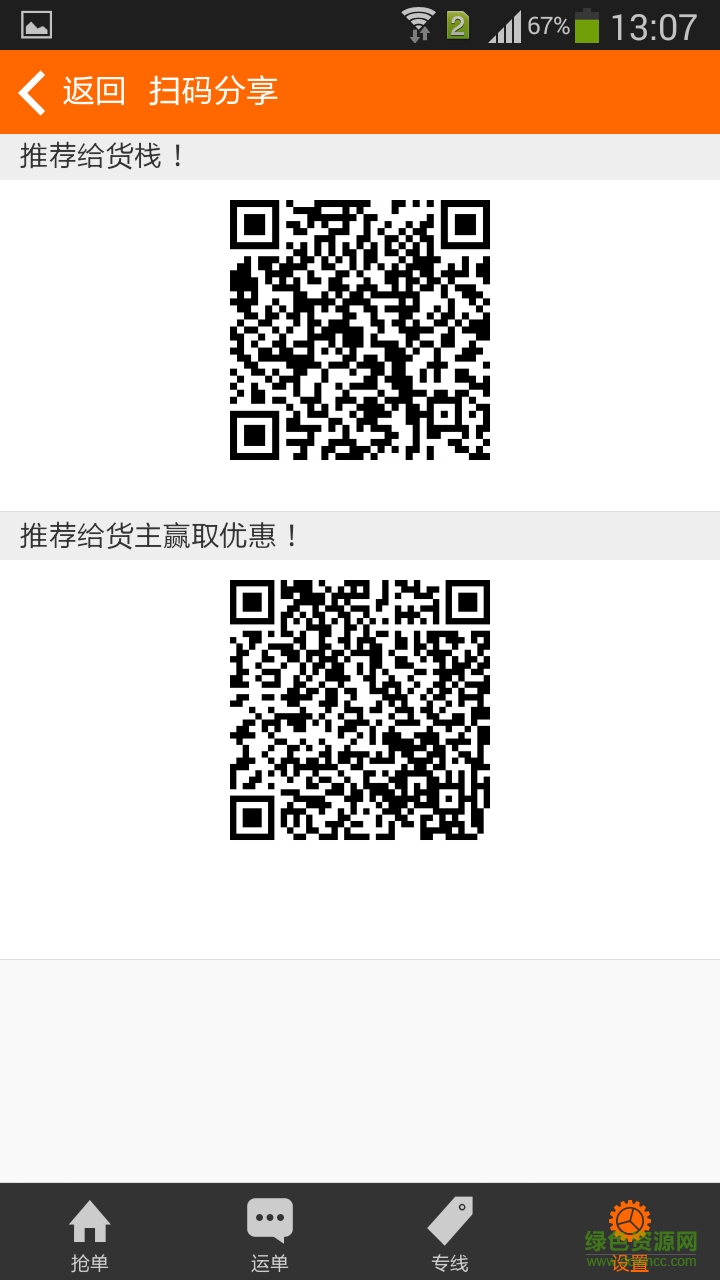This screenshot has height=1280, width=720.
Task: Tap the lower 货主 QR code image
Action: [360, 708]
